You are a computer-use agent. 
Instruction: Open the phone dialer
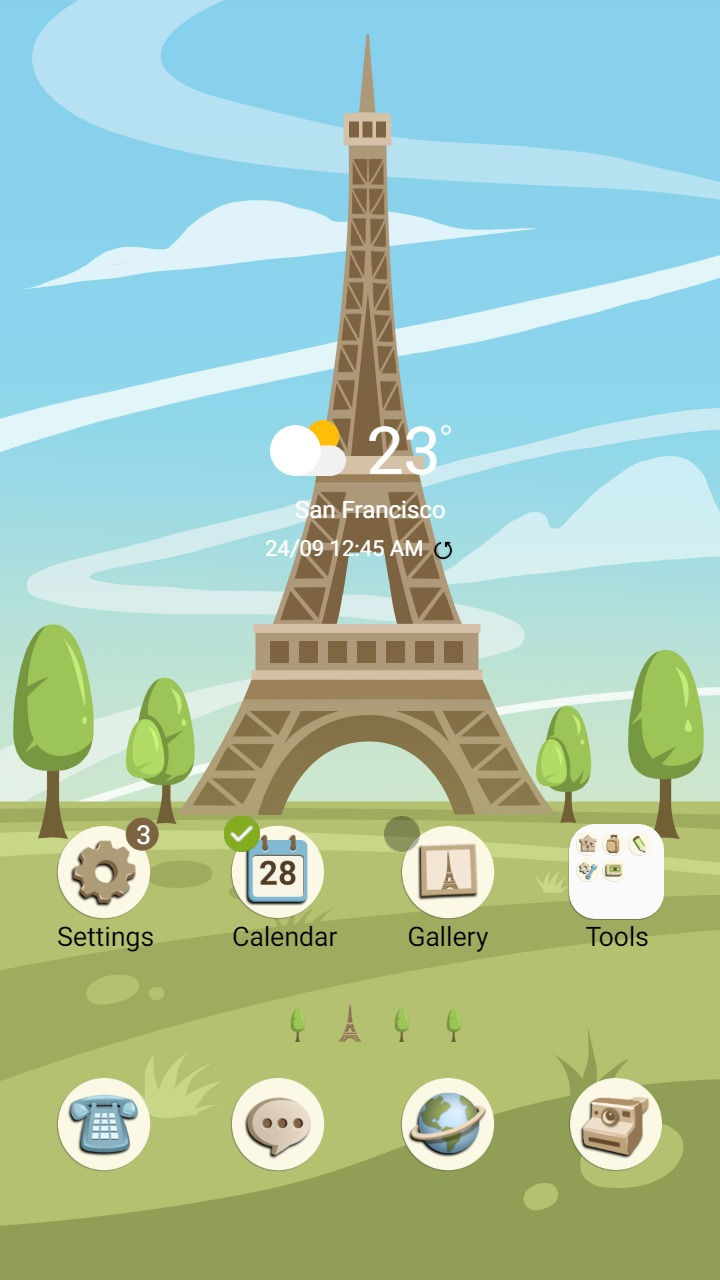pyautogui.click(x=104, y=1124)
